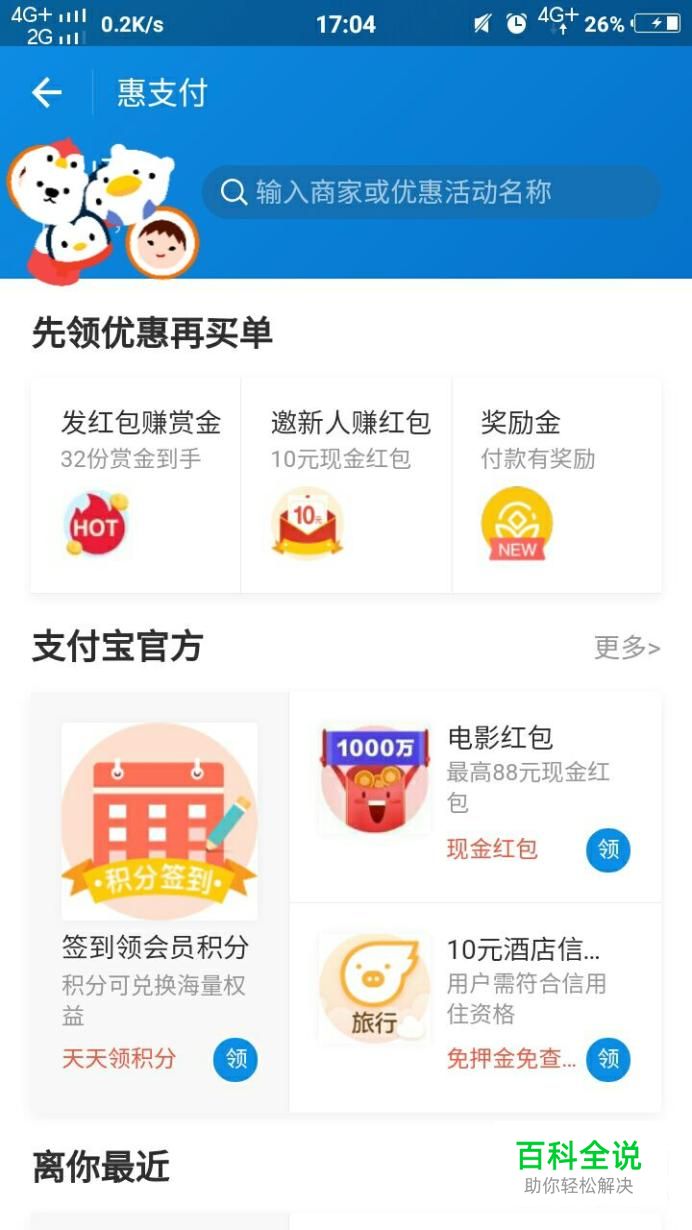Open the 奖励金 card
This screenshot has height=1230, width=692.
[x=556, y=485]
